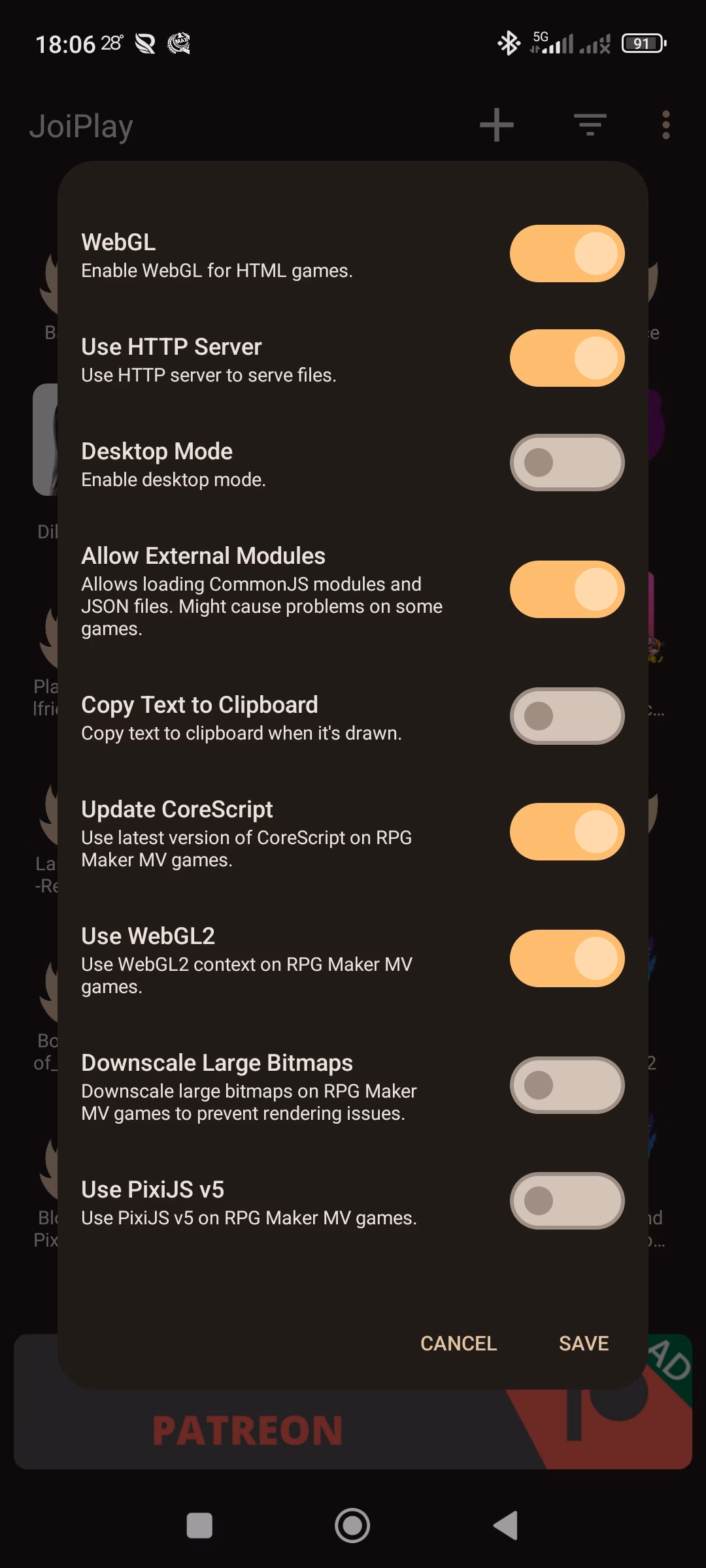Turn on Copy Text to Clipboard
The height and width of the screenshot is (1568, 706).
coord(567,716)
